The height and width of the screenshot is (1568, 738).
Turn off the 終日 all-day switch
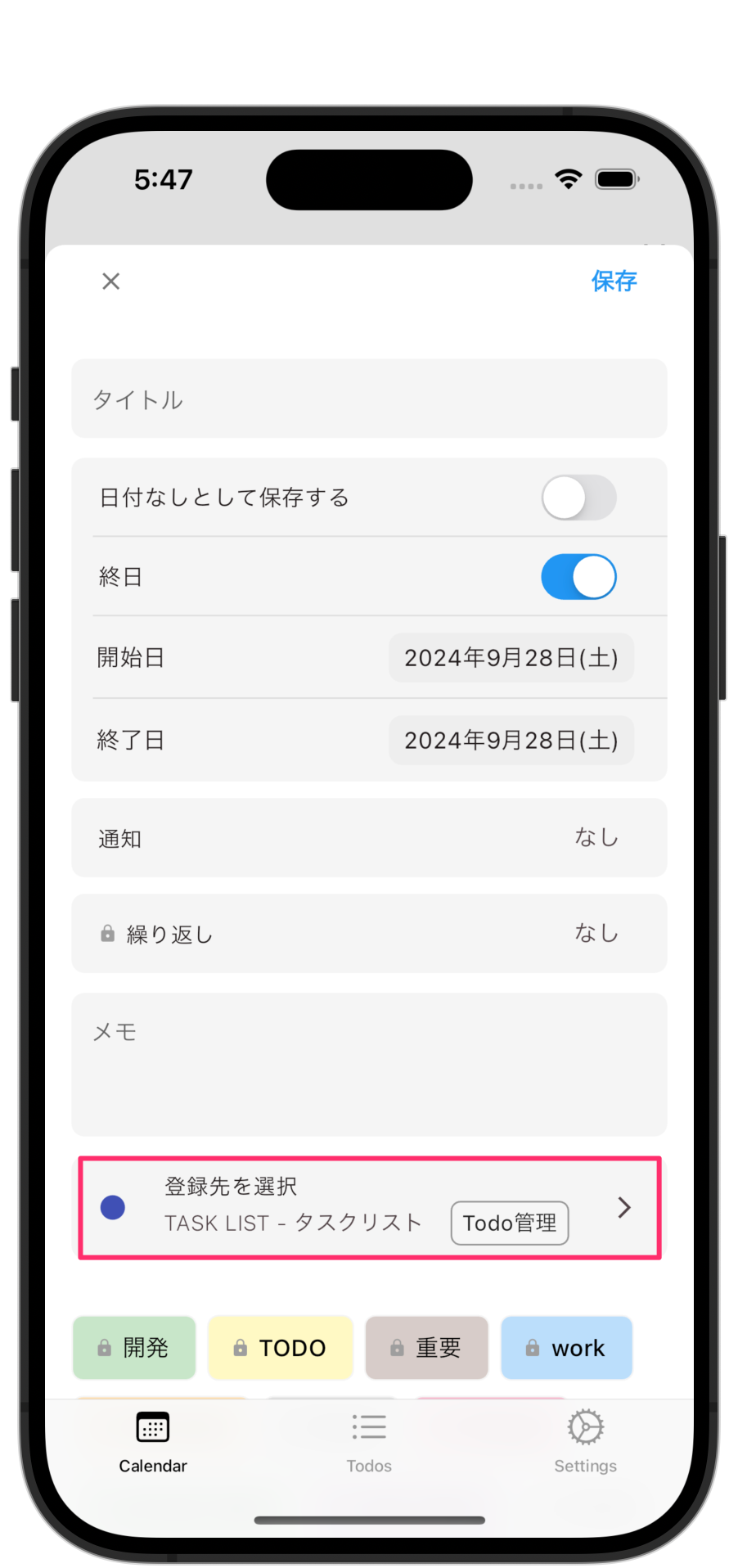tap(578, 577)
